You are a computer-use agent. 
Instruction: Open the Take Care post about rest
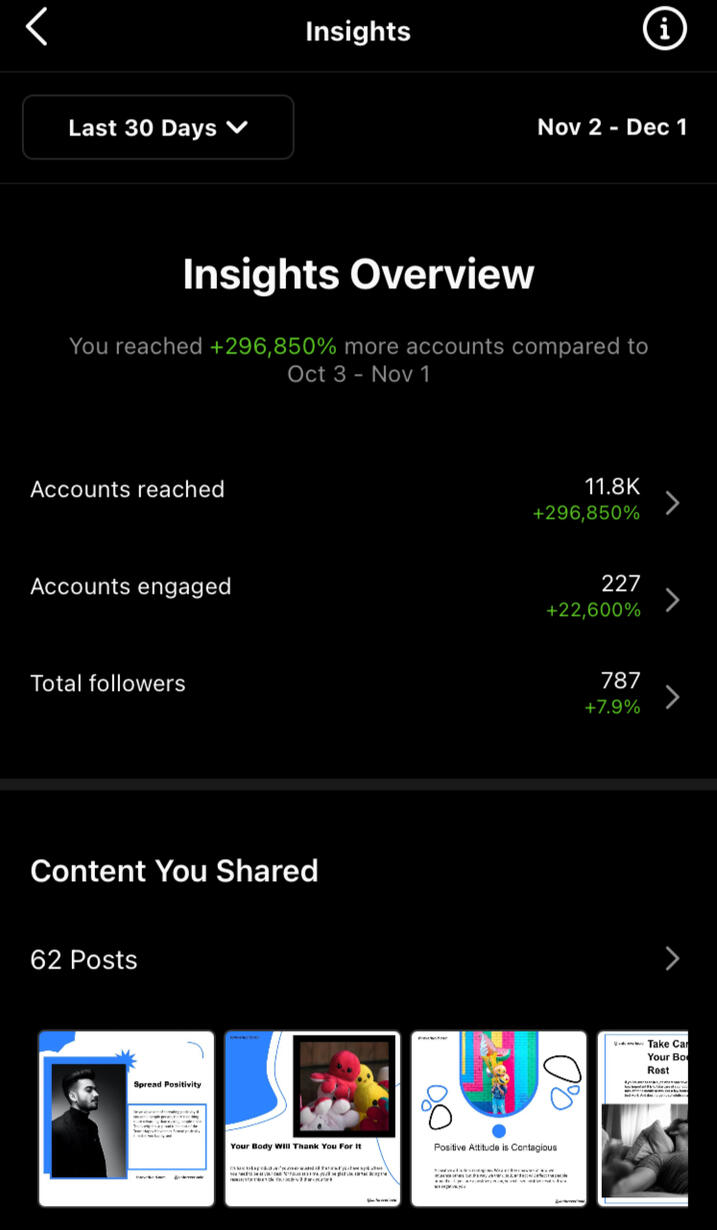[643, 1118]
